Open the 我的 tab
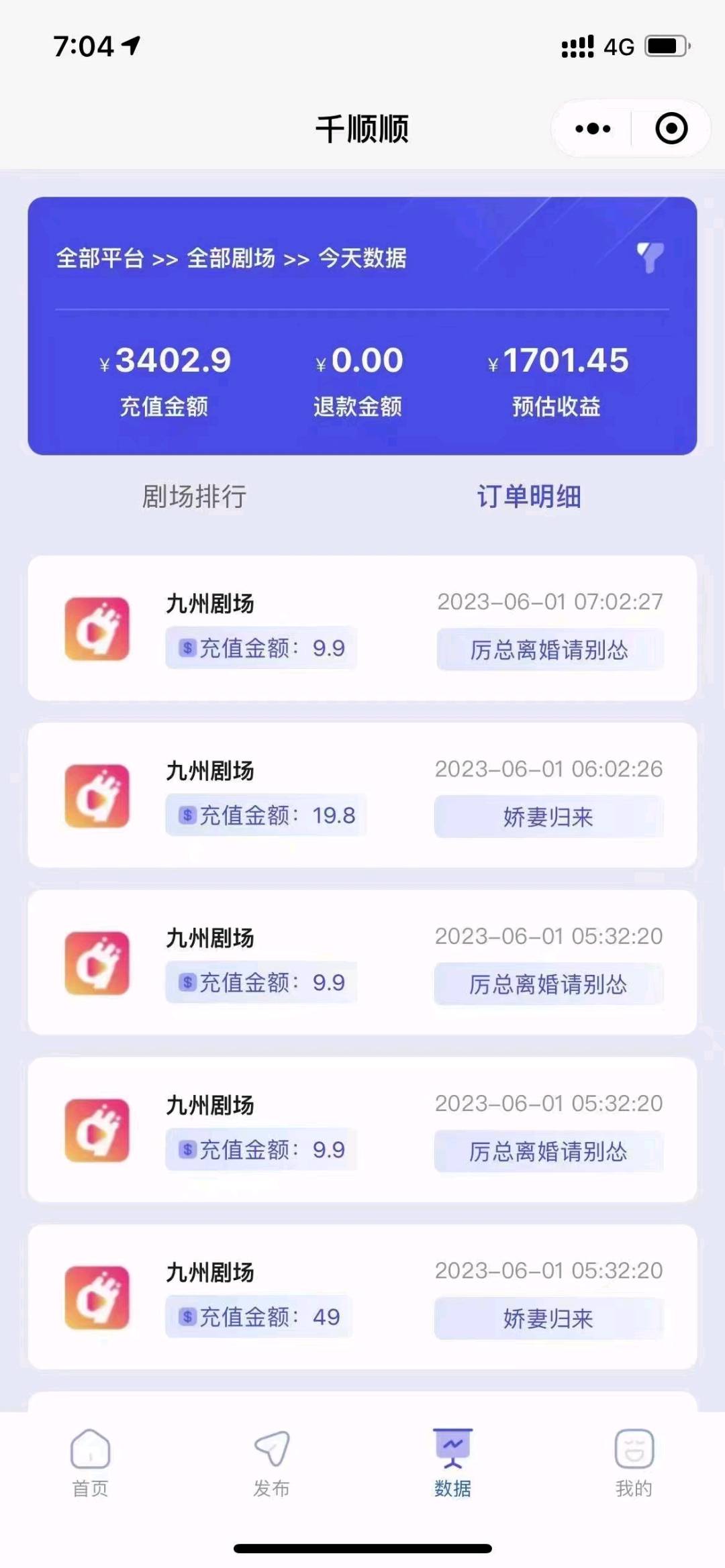The width and height of the screenshot is (725, 1568). click(x=634, y=1463)
